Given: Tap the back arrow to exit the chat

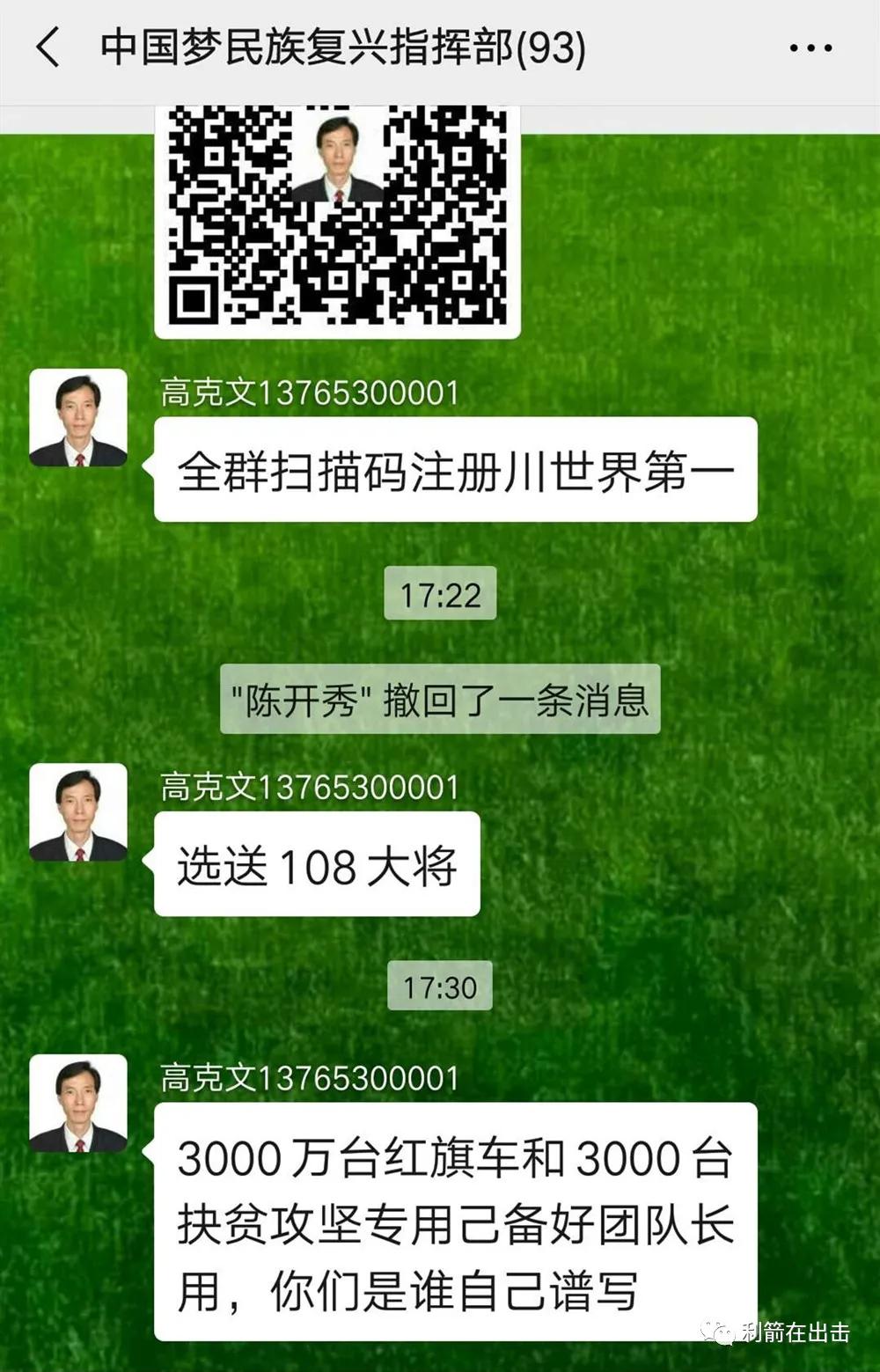Looking at the screenshot, I should tap(48, 48).
